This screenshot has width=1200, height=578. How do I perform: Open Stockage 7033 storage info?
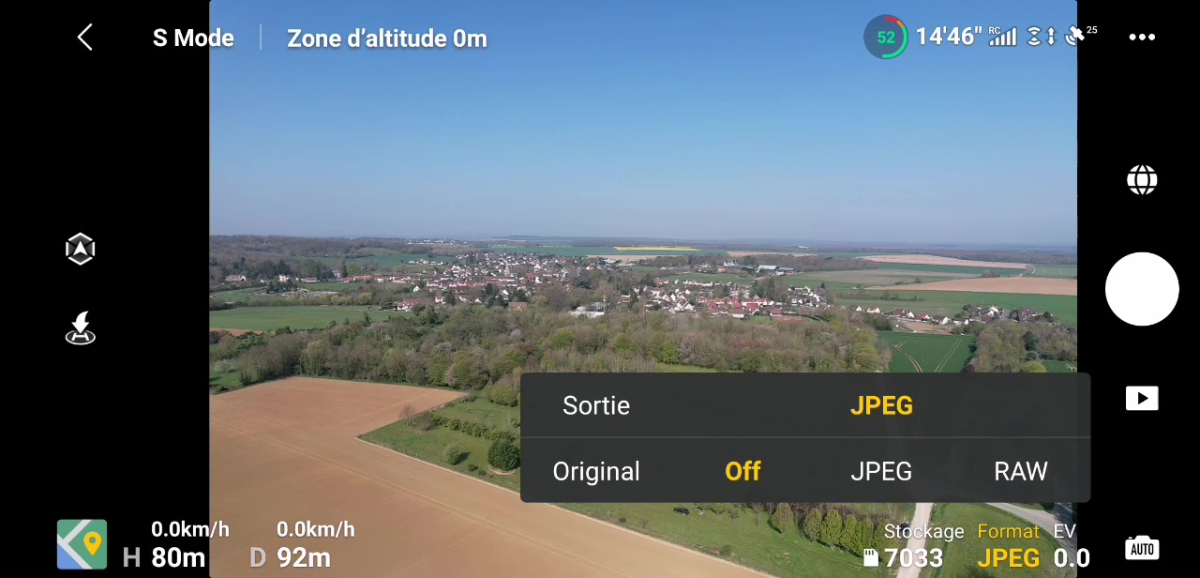(x=912, y=546)
